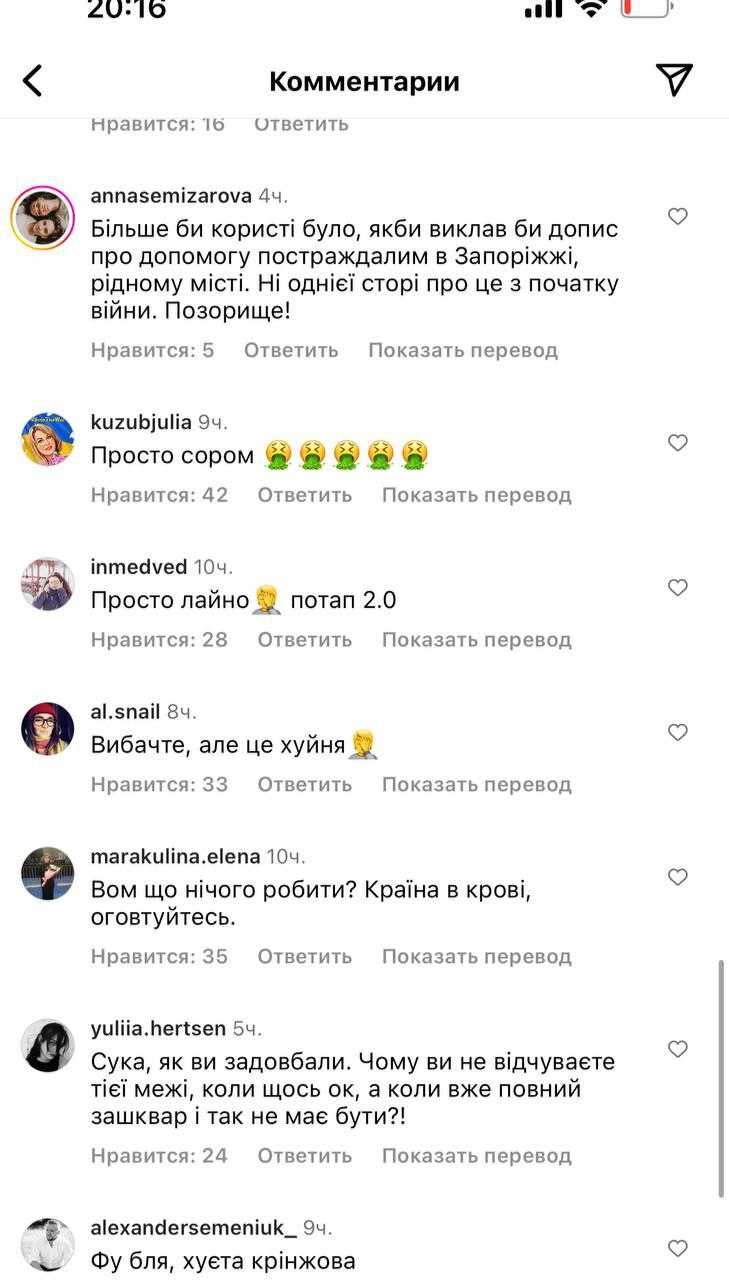The height and width of the screenshot is (1280, 729).
Task: Like marakulina.elena's comment
Action: (x=678, y=877)
